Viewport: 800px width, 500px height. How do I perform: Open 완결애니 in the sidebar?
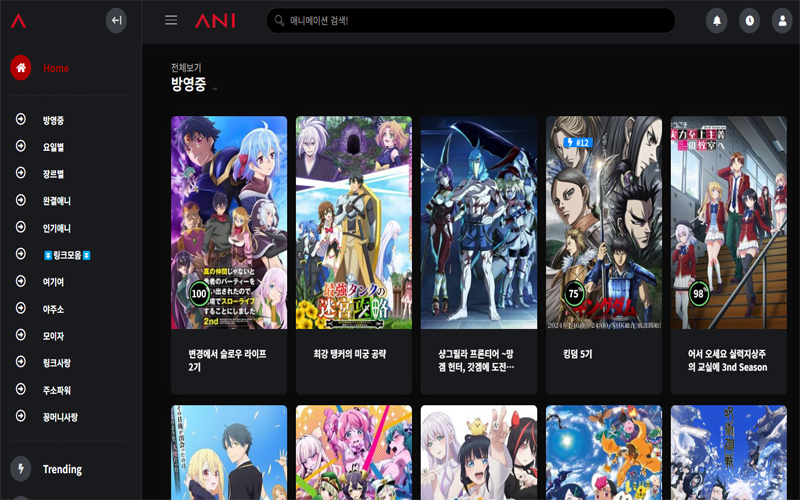click(x=56, y=201)
